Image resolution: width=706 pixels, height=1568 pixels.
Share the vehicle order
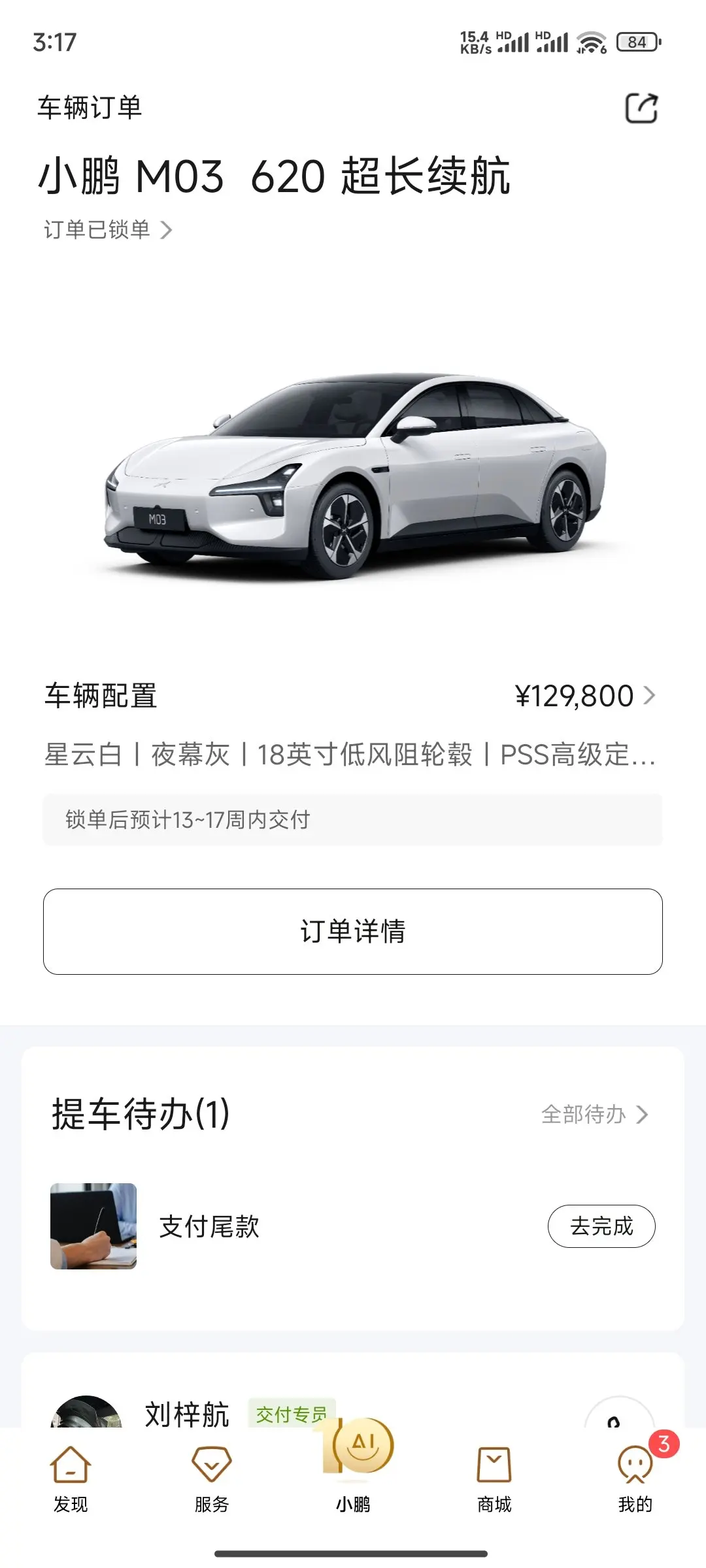[x=641, y=108]
